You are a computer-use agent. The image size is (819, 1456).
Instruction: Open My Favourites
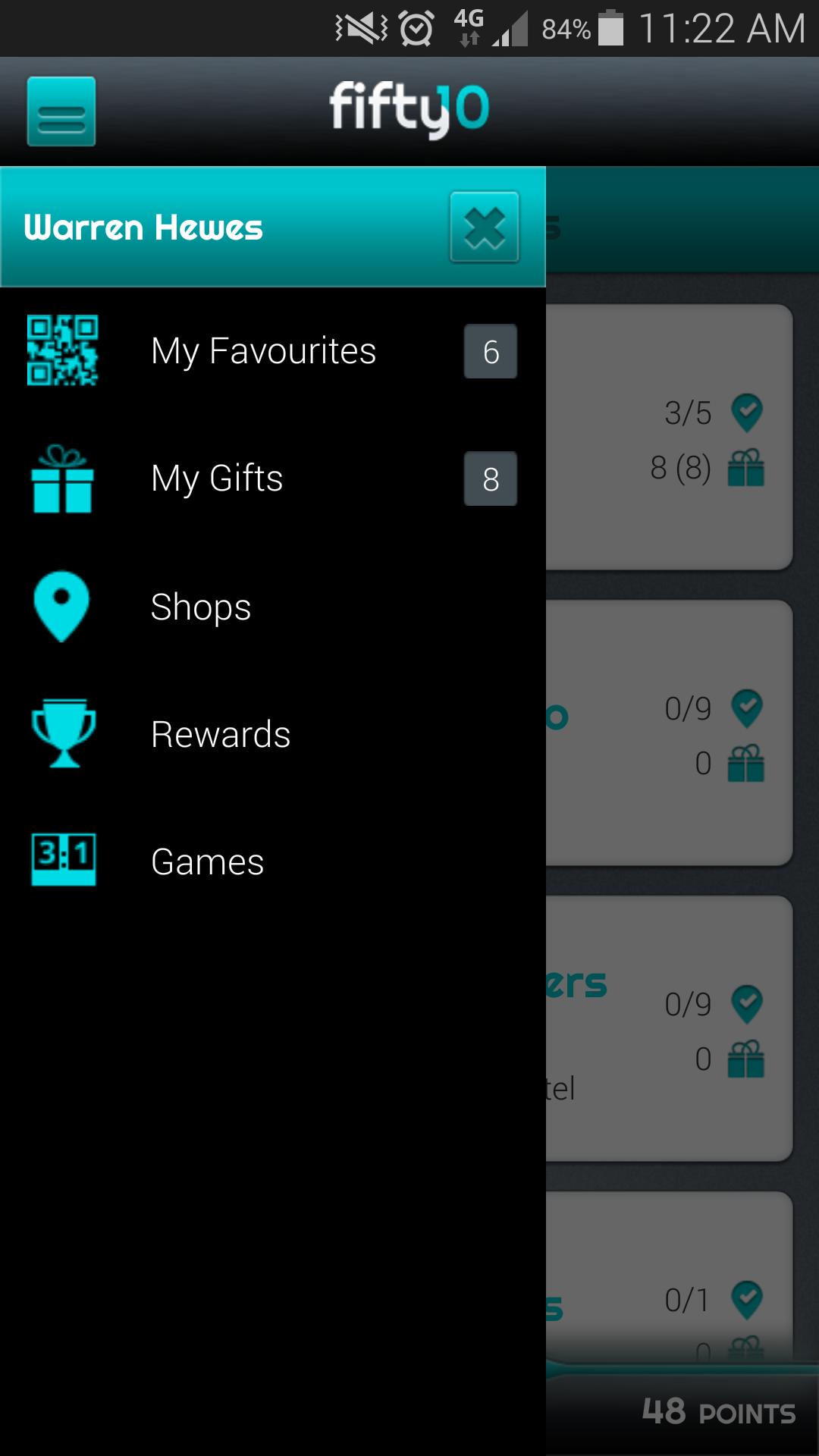coord(263,351)
